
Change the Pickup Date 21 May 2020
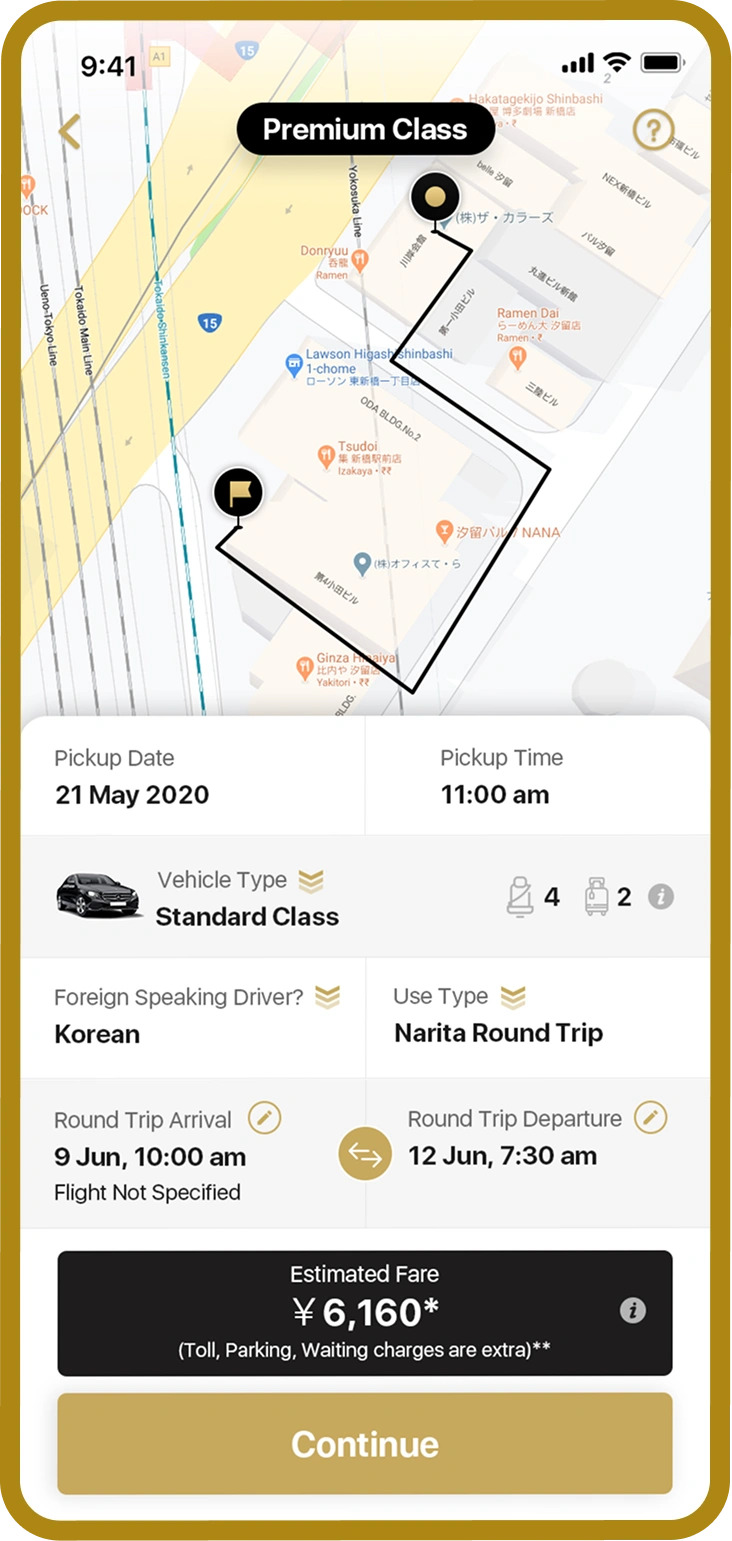192,777
